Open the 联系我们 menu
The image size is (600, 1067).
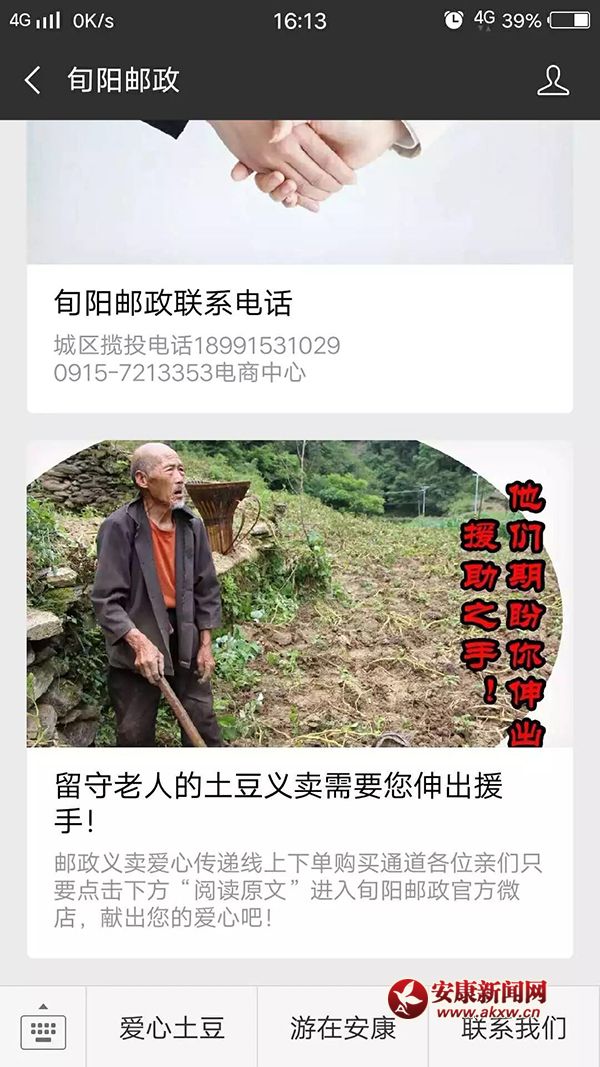point(514,1028)
